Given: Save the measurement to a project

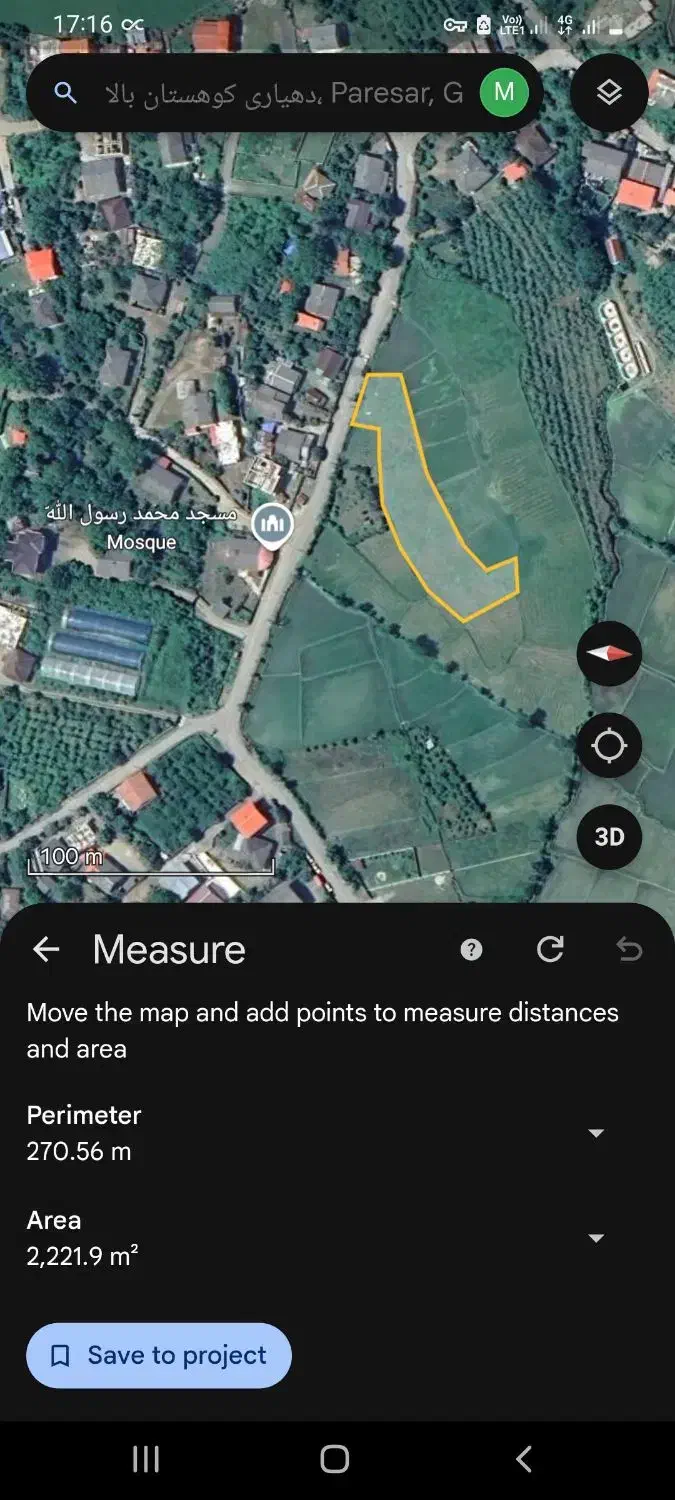Looking at the screenshot, I should [159, 1355].
